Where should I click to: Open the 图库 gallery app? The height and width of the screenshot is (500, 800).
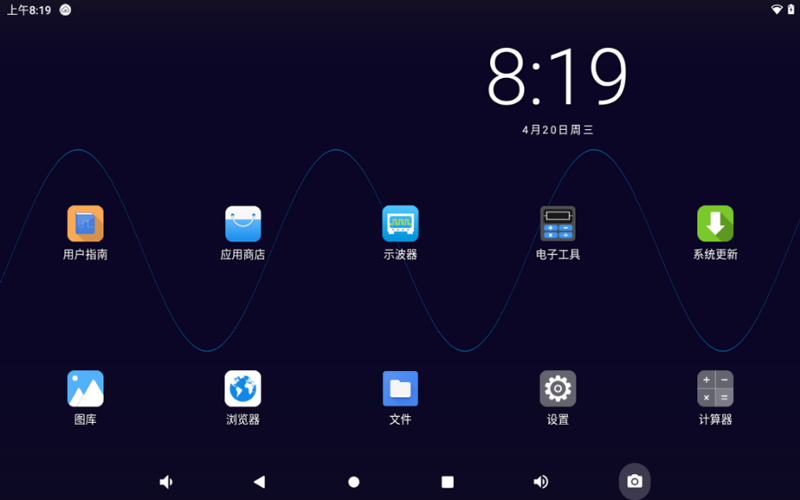click(85, 389)
